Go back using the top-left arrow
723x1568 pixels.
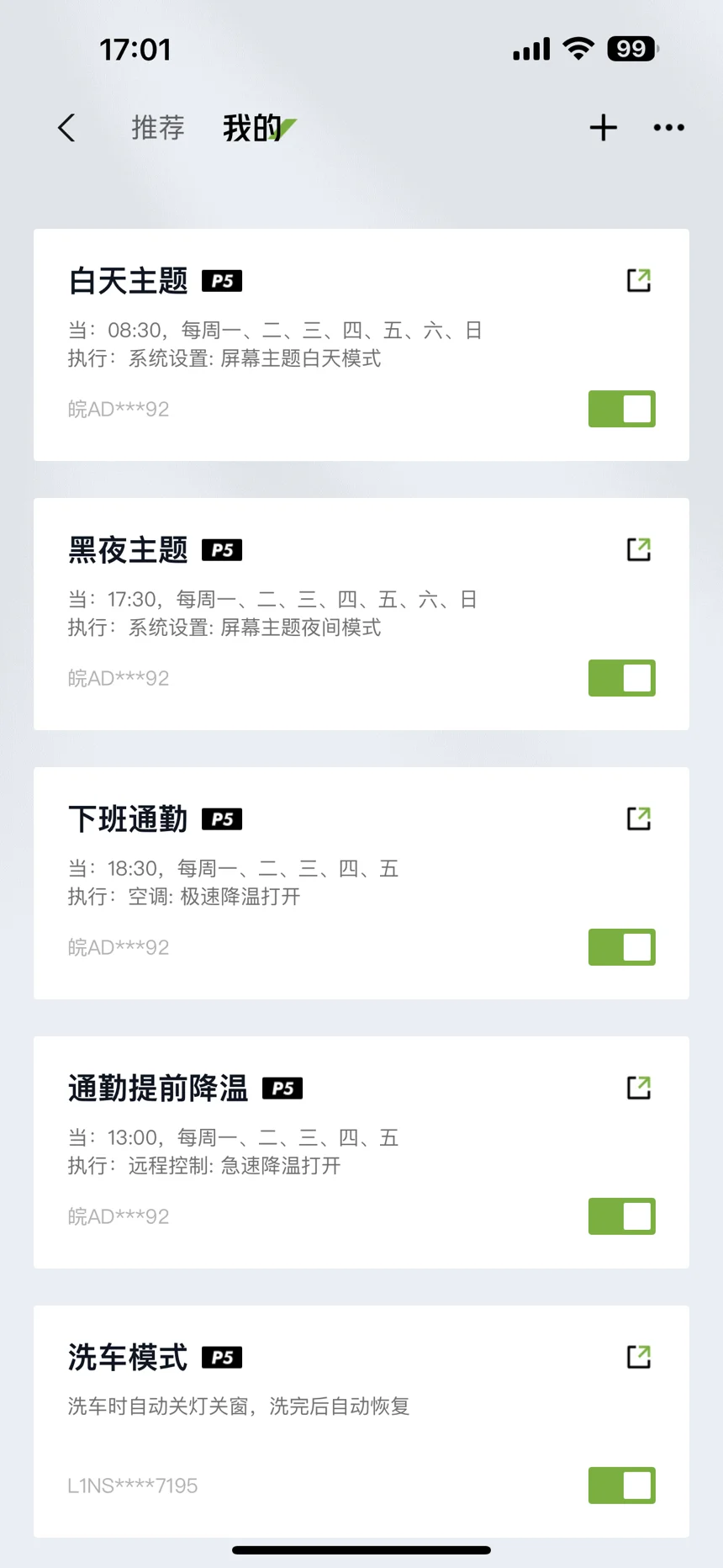pos(66,128)
